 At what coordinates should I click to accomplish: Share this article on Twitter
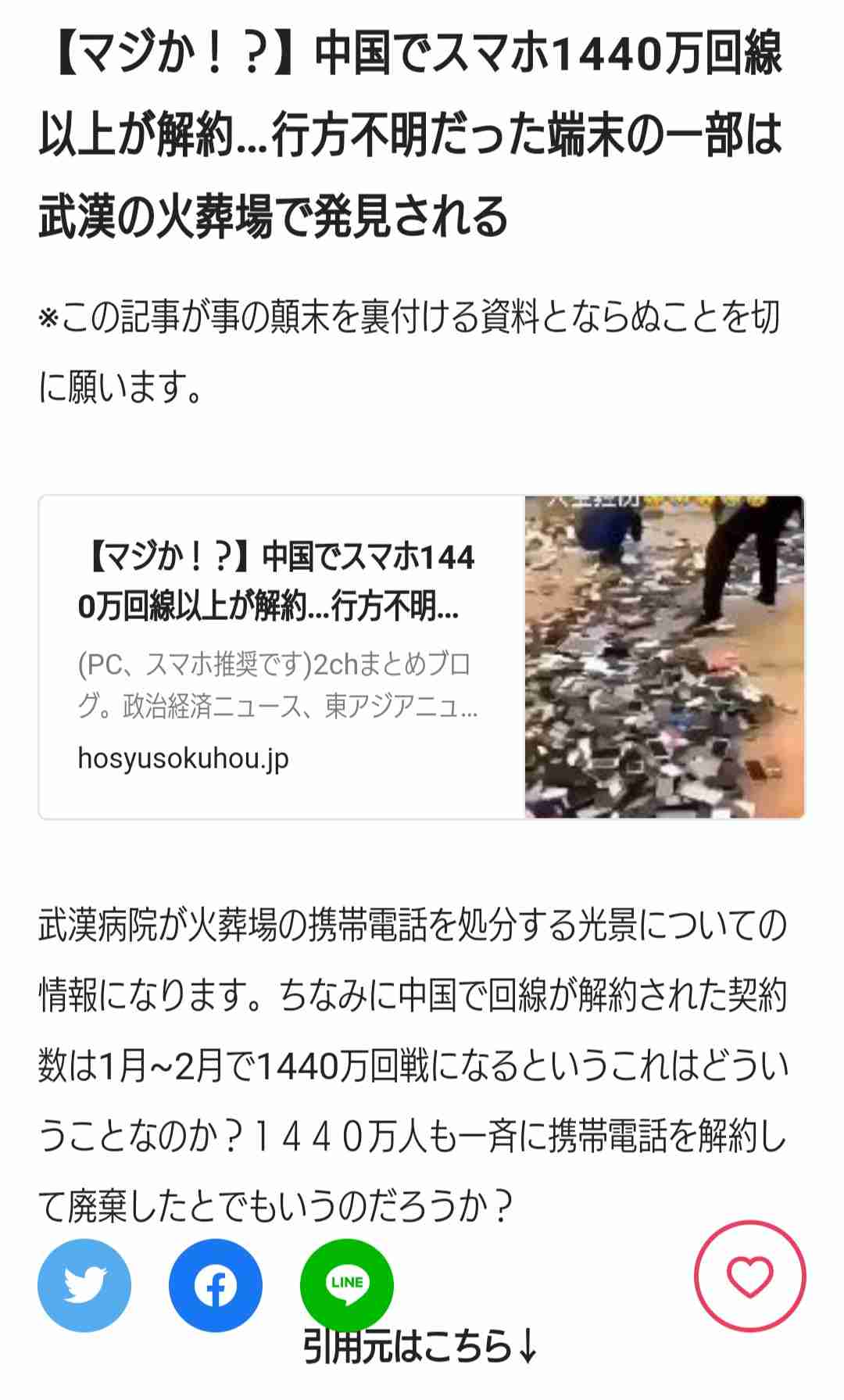pyautogui.click(x=84, y=1285)
